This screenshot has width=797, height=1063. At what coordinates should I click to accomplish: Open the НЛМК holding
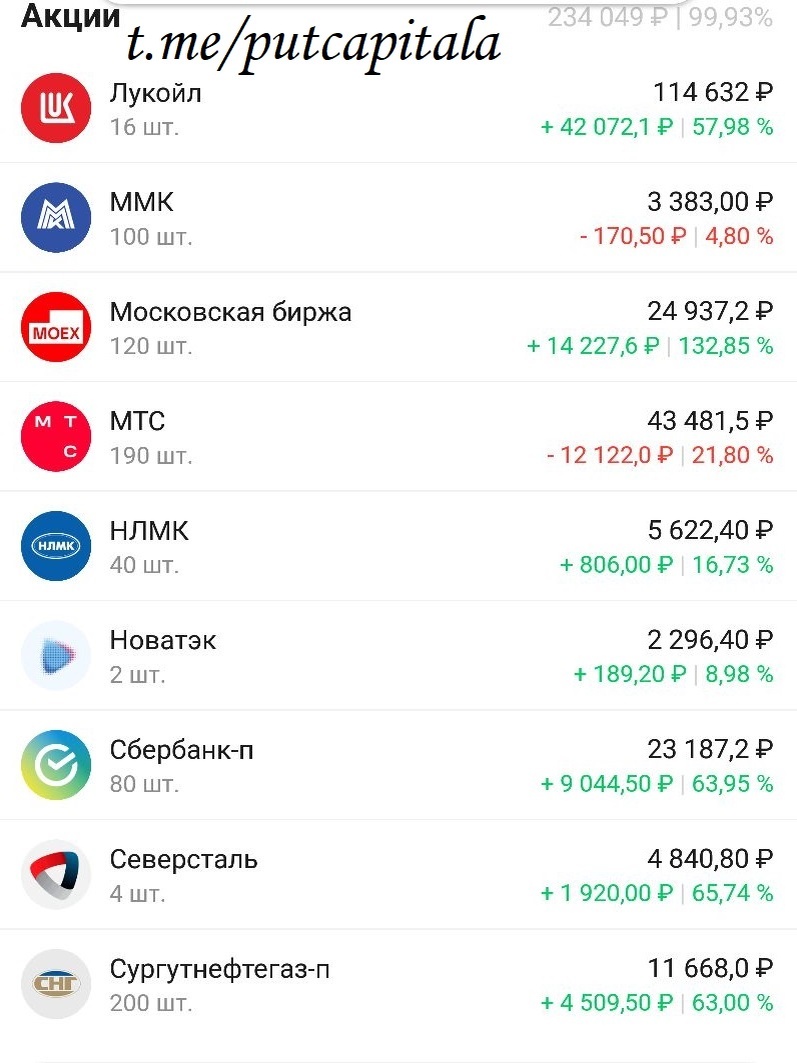pyautogui.click(x=398, y=547)
